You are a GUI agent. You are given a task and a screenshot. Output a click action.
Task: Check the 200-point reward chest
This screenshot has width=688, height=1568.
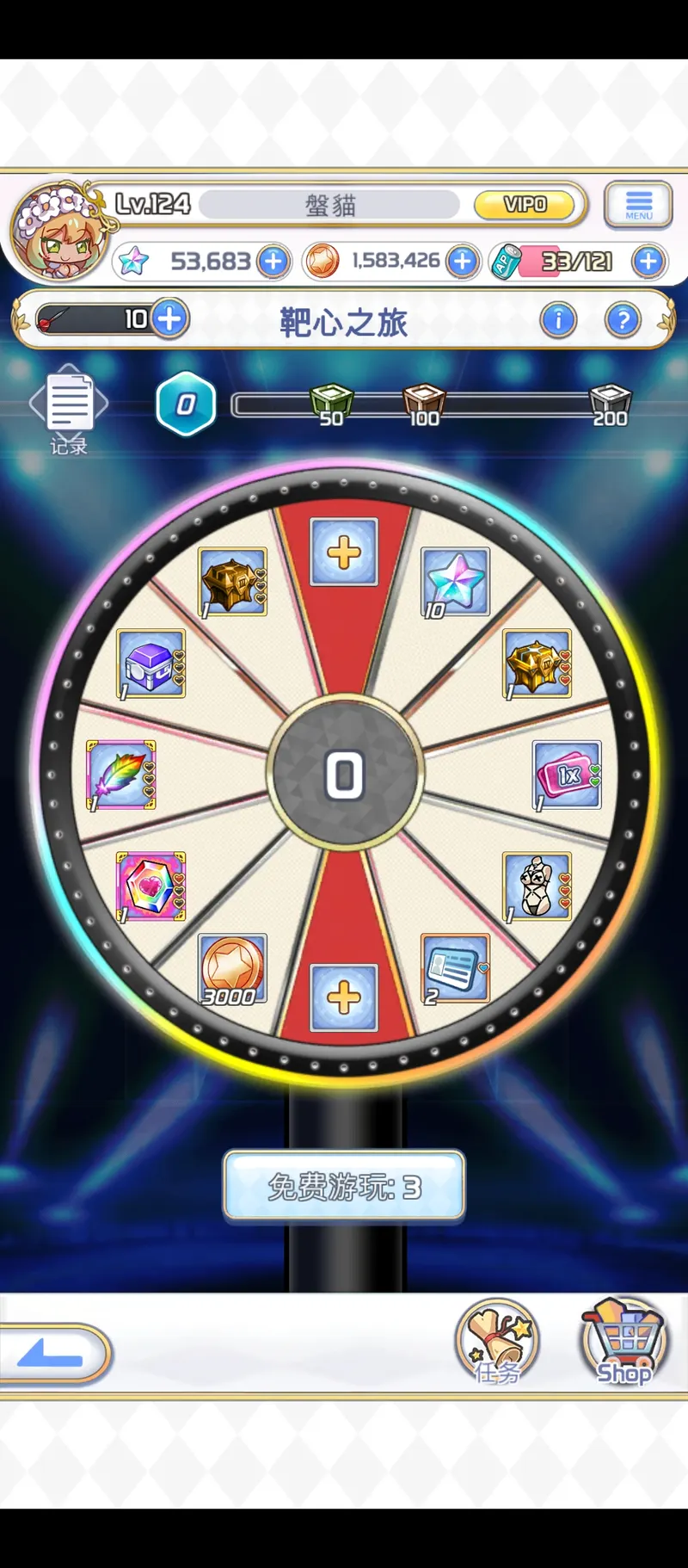(x=610, y=403)
